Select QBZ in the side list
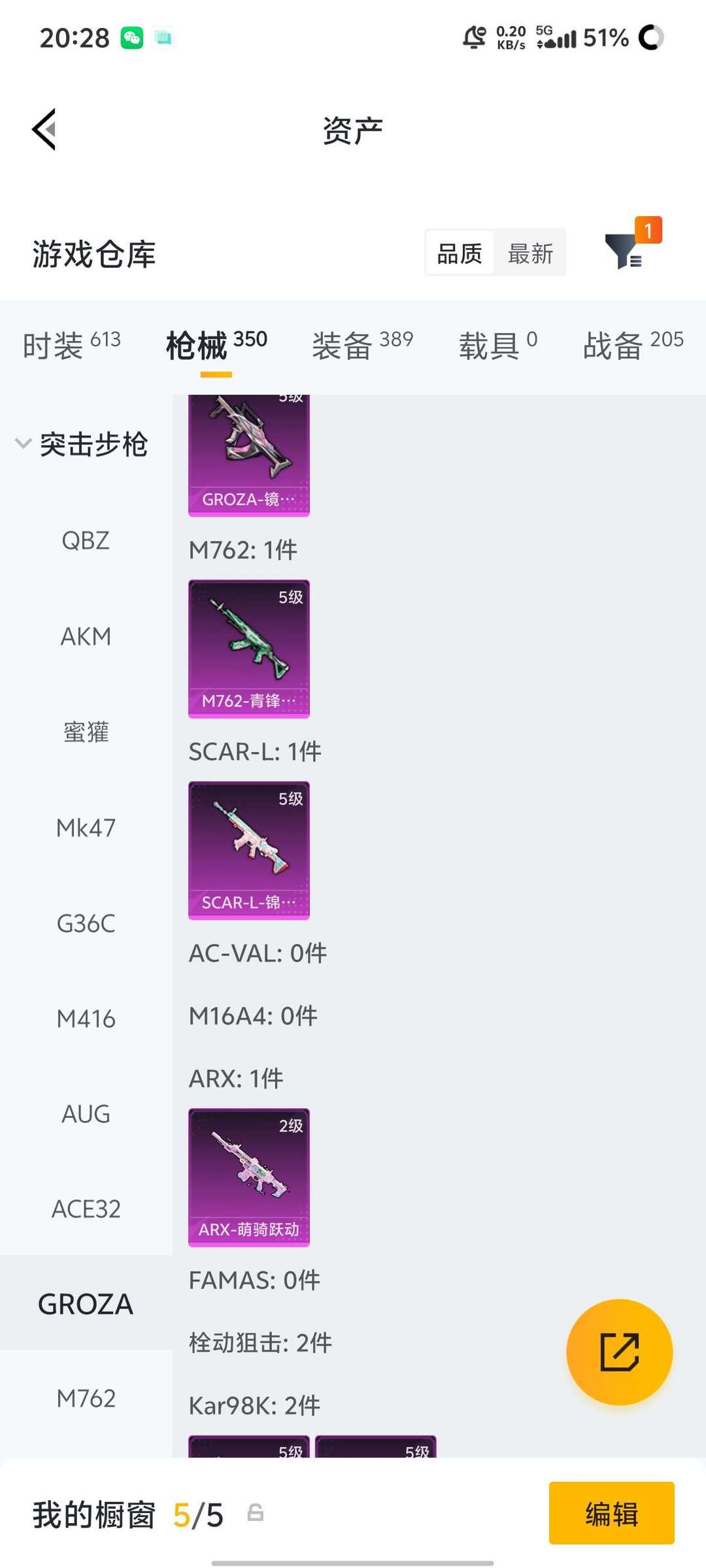This screenshot has width=706, height=1568. point(86,541)
